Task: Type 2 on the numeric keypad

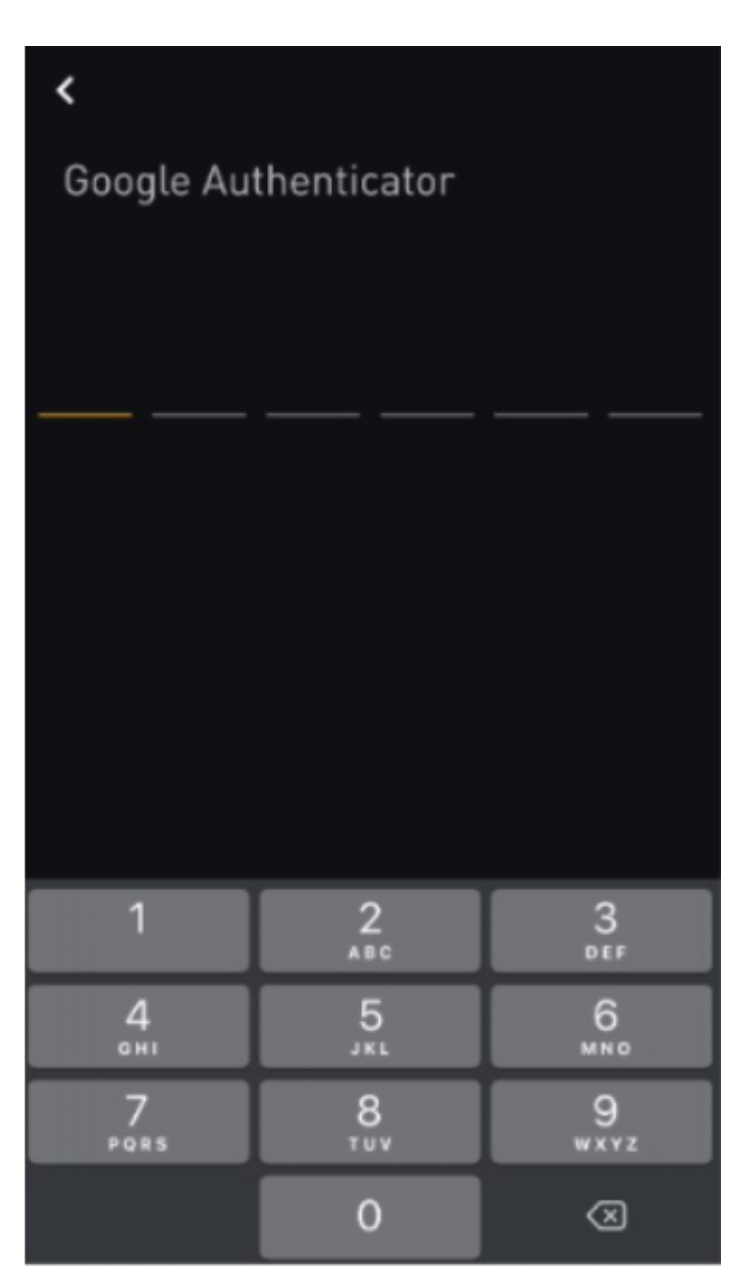Action: click(370, 931)
